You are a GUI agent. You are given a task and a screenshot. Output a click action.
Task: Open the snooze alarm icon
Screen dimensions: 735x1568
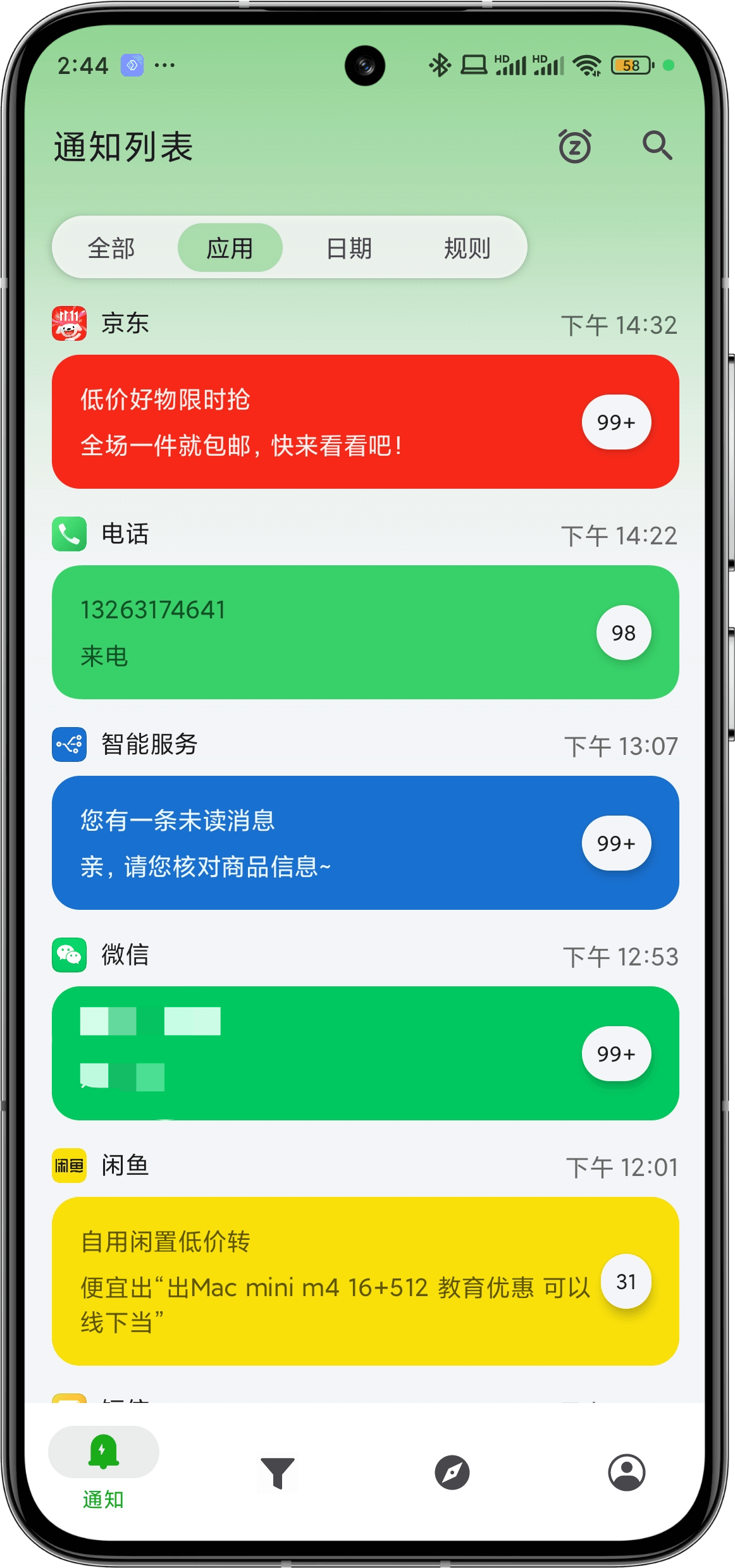pyautogui.click(x=574, y=146)
